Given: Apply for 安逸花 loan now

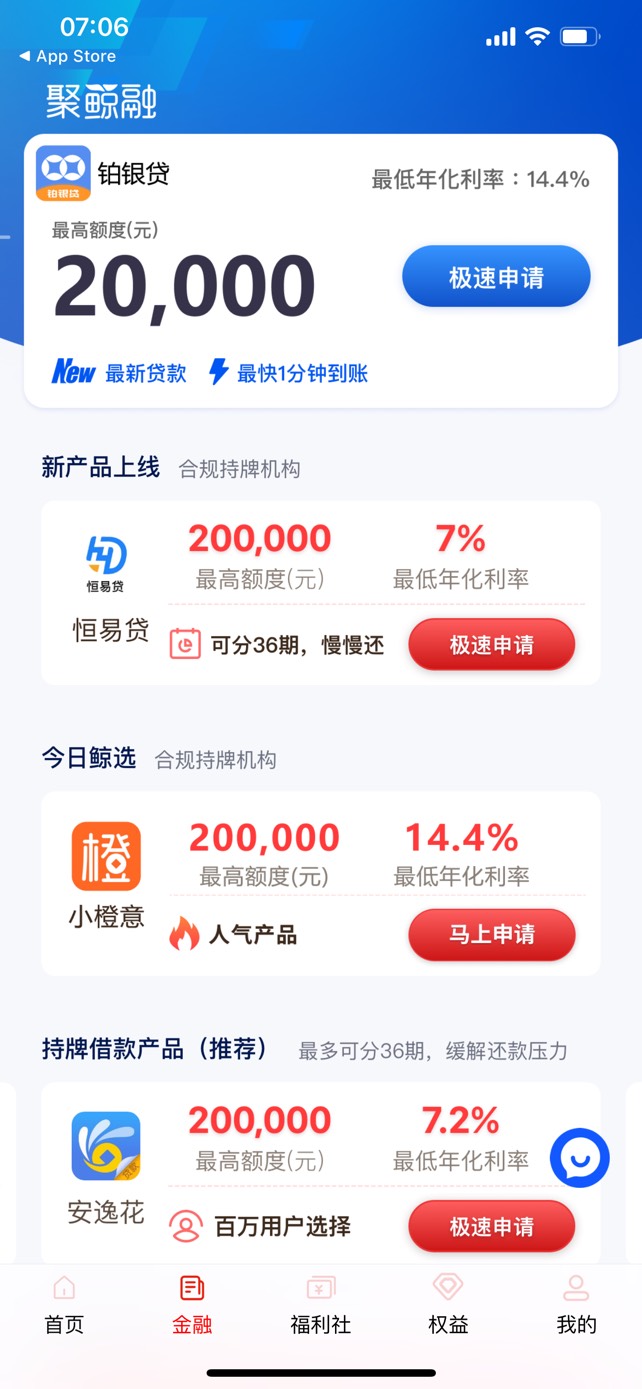Looking at the screenshot, I should coord(491,1227).
